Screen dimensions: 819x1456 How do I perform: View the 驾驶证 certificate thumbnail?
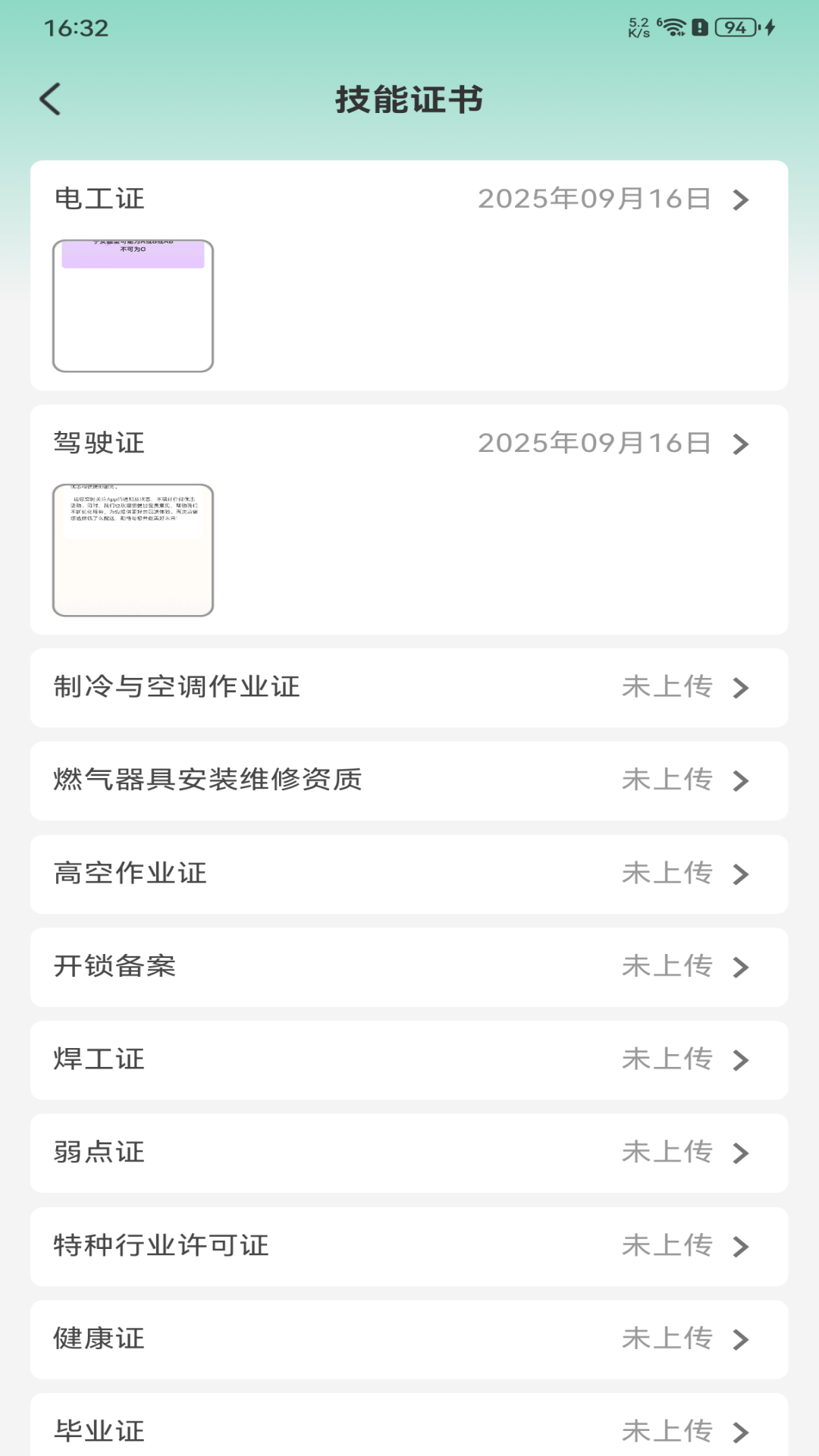(x=133, y=548)
